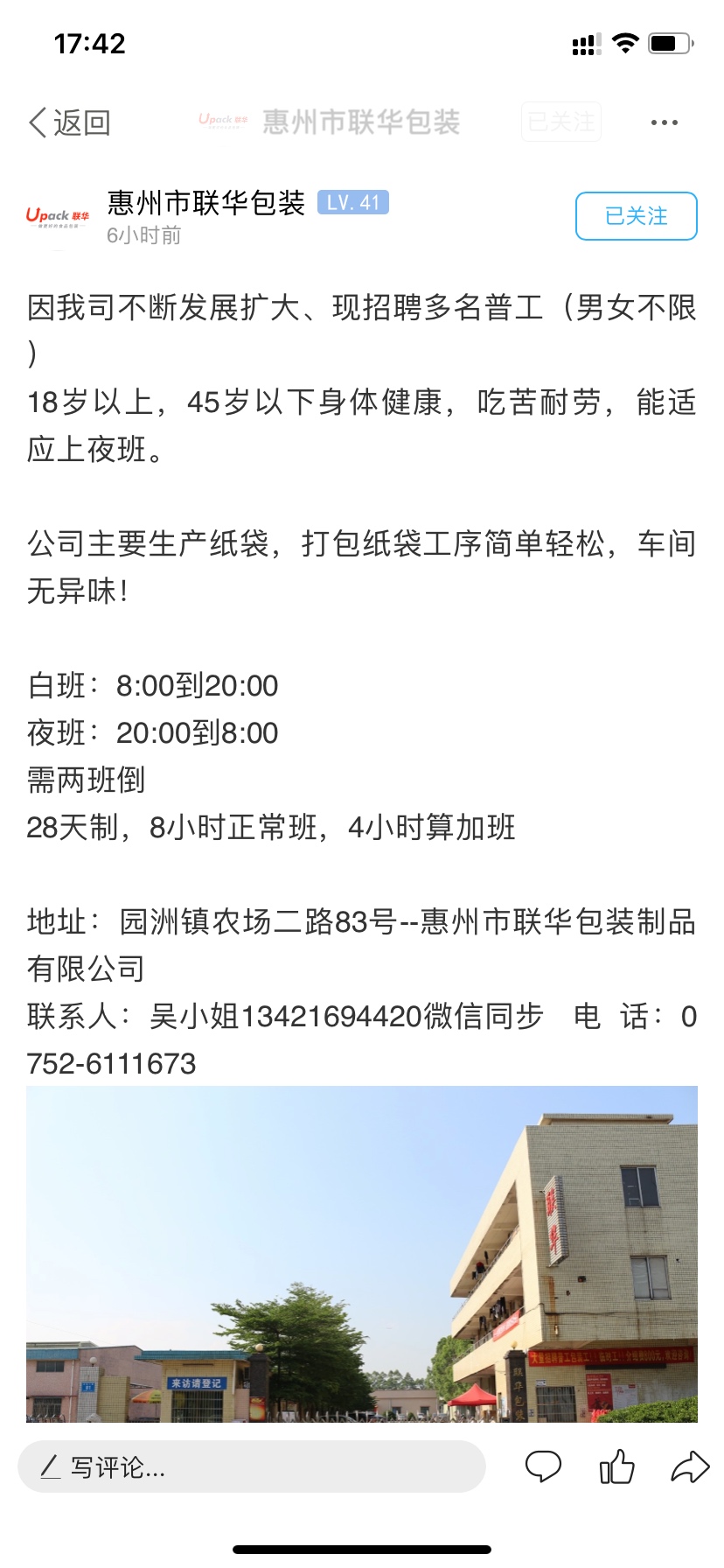Like this post with thumbs-up

(617, 1466)
